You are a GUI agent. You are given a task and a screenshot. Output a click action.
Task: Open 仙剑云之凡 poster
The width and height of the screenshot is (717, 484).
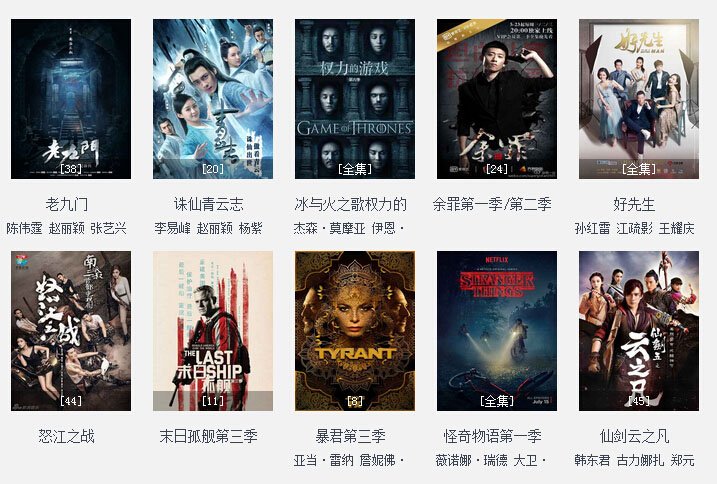[x=639, y=331]
